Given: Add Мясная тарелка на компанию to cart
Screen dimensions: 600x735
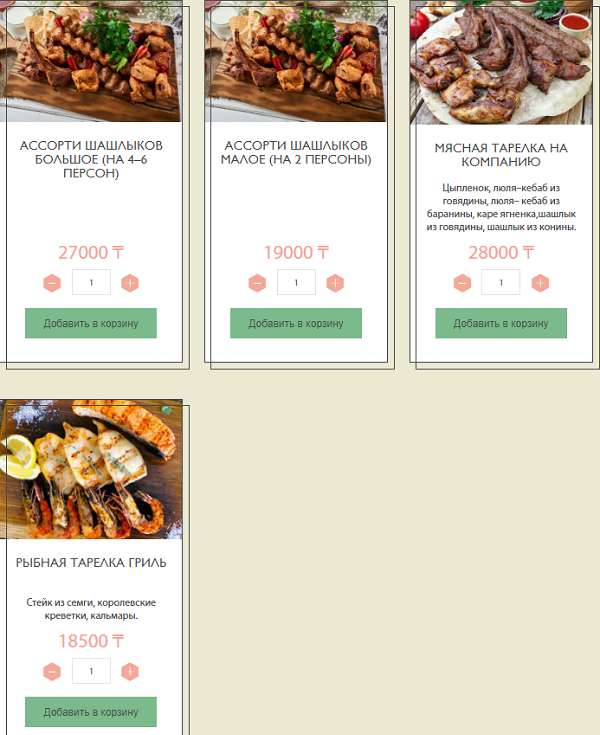Looking at the screenshot, I should coord(501,323).
